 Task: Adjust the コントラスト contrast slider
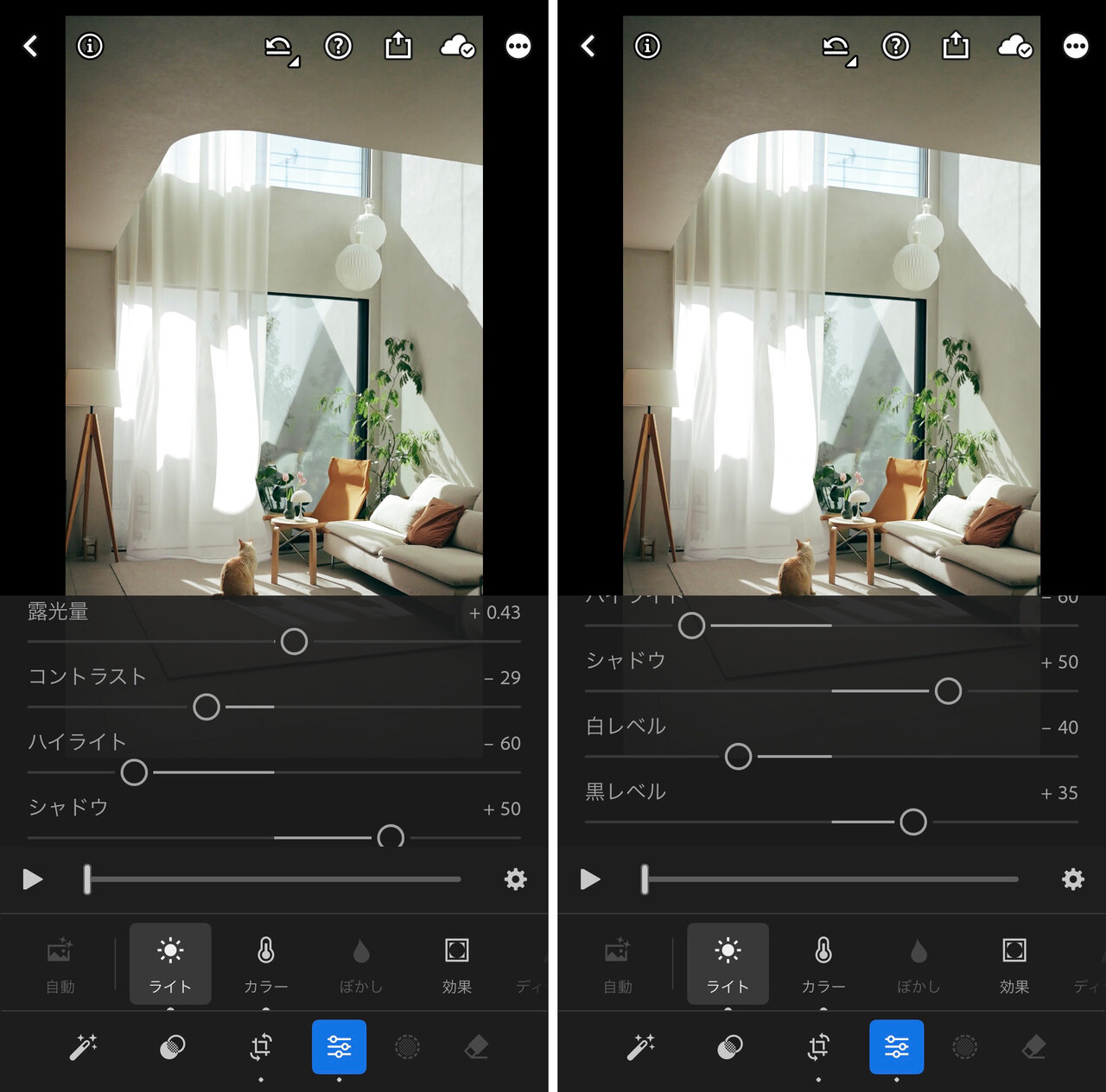[207, 707]
